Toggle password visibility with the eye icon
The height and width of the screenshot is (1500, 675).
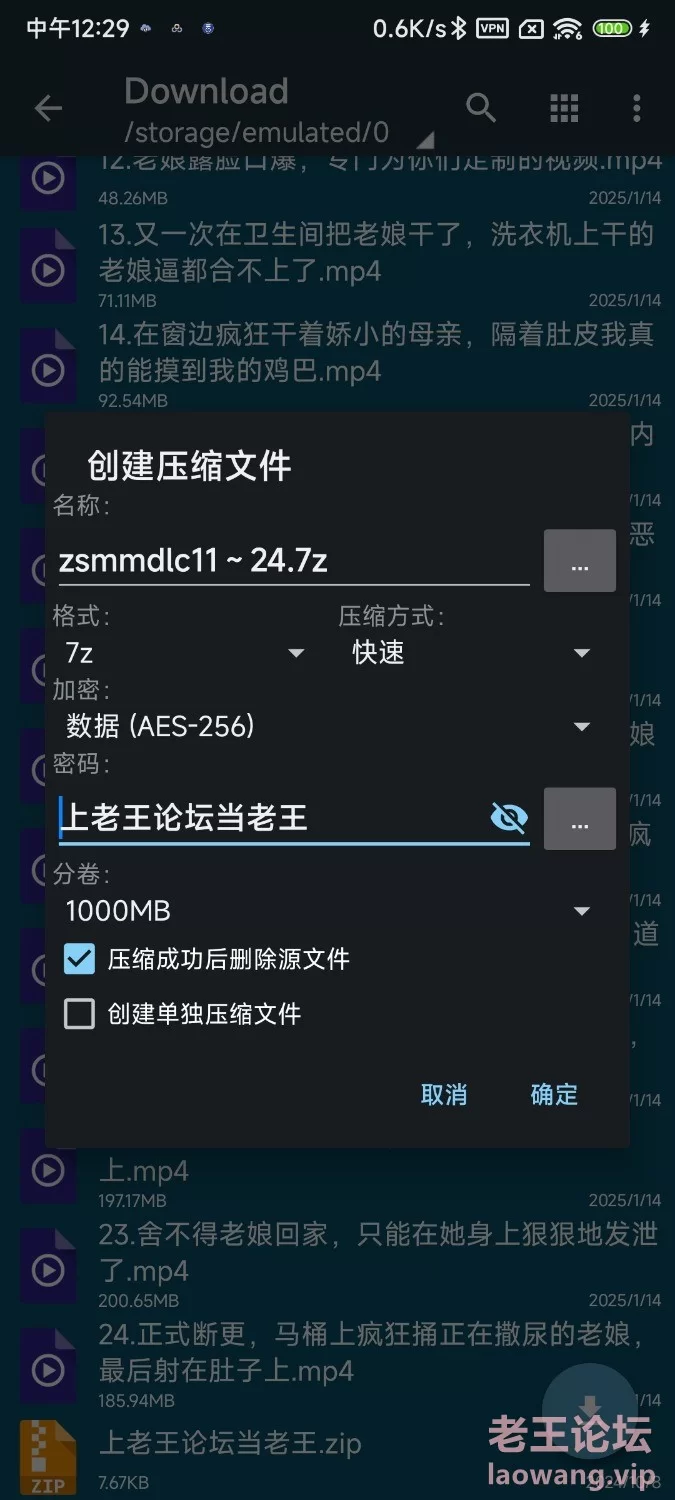tap(509, 818)
